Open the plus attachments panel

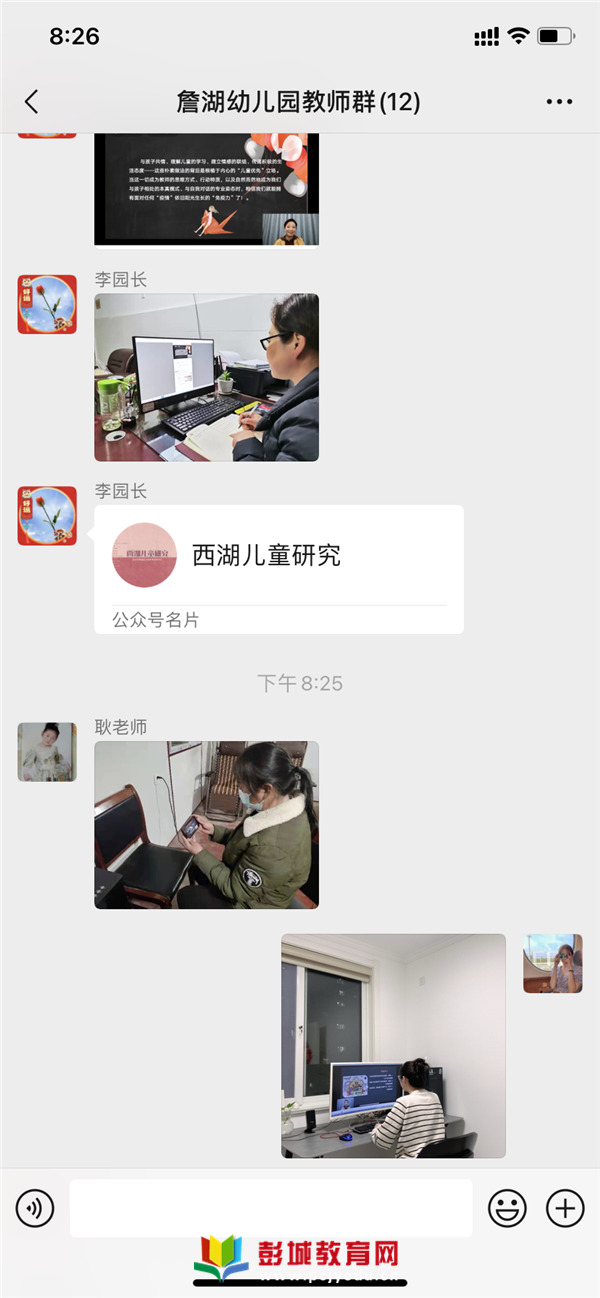coord(565,1209)
